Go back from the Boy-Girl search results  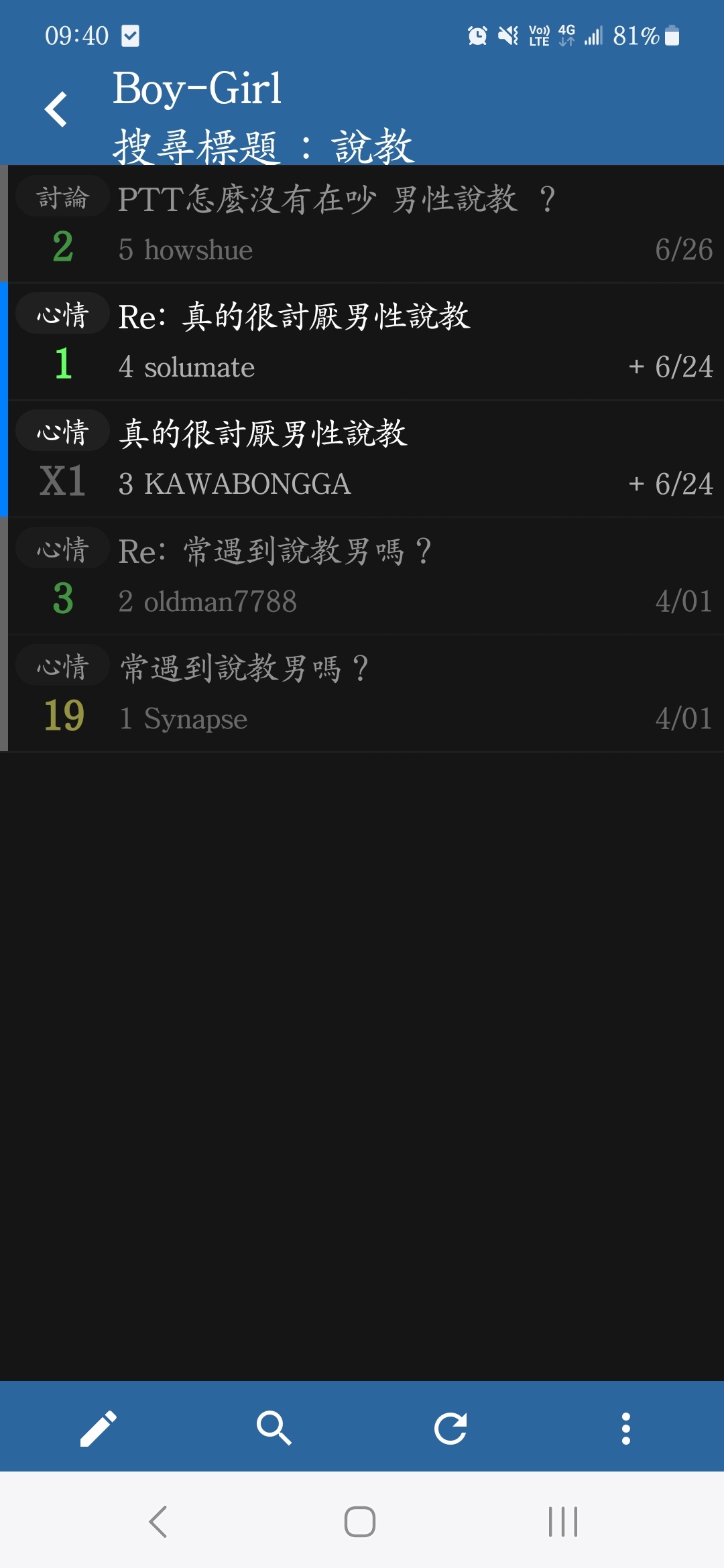(56, 109)
